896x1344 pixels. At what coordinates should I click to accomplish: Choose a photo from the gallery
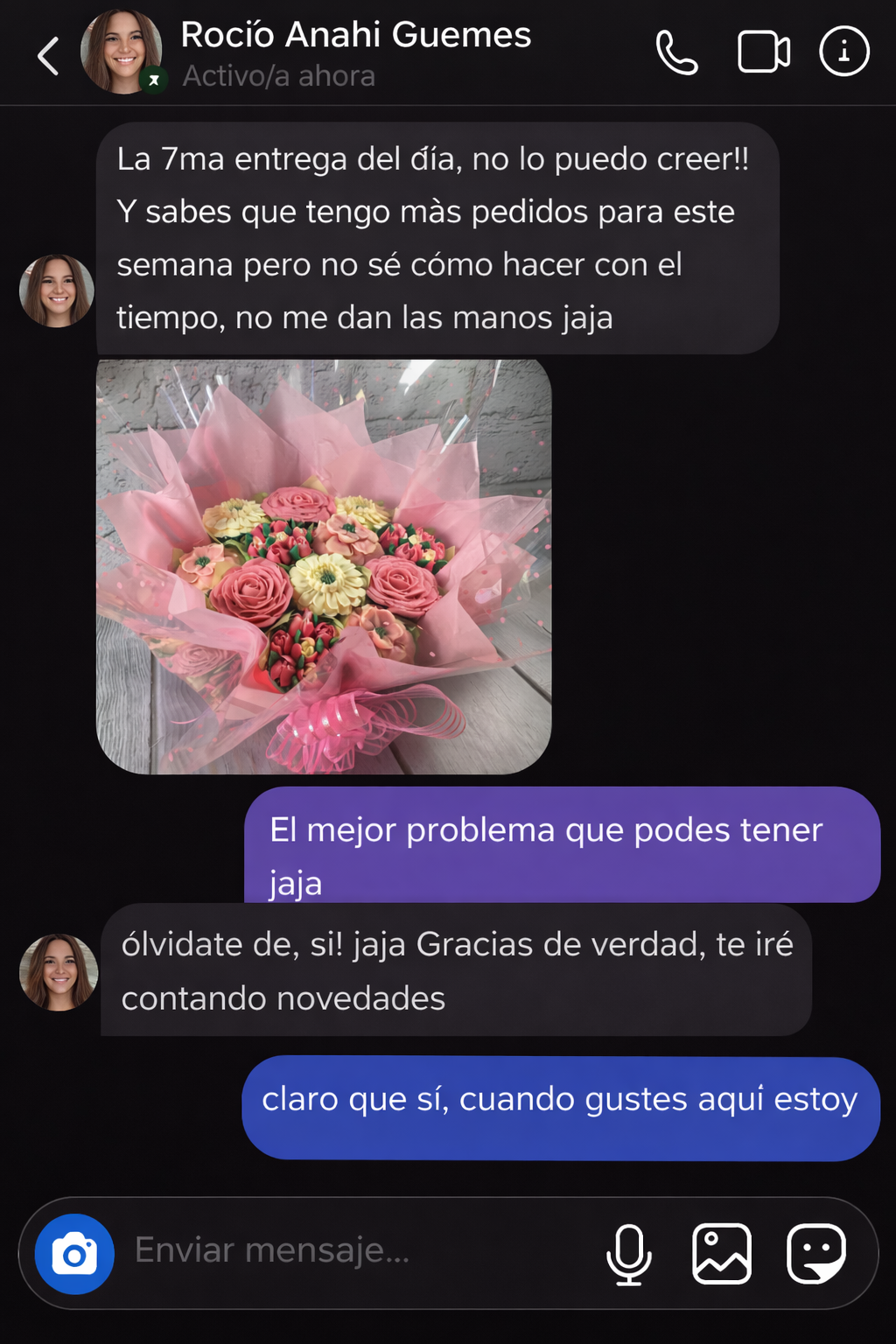722,1254
